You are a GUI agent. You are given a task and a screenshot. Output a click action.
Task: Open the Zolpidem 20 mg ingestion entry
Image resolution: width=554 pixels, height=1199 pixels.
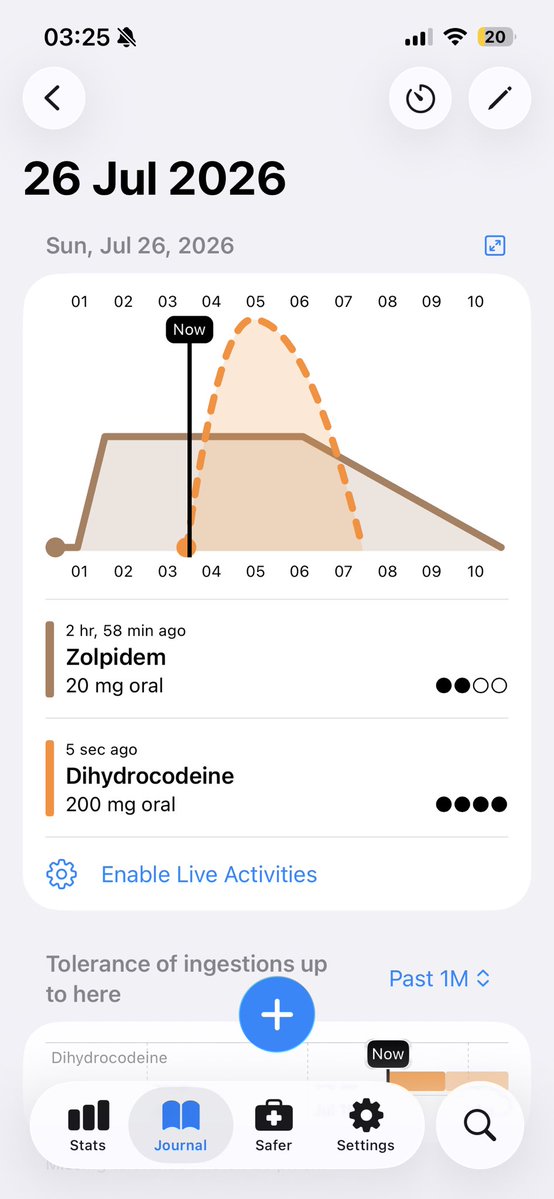pos(277,659)
